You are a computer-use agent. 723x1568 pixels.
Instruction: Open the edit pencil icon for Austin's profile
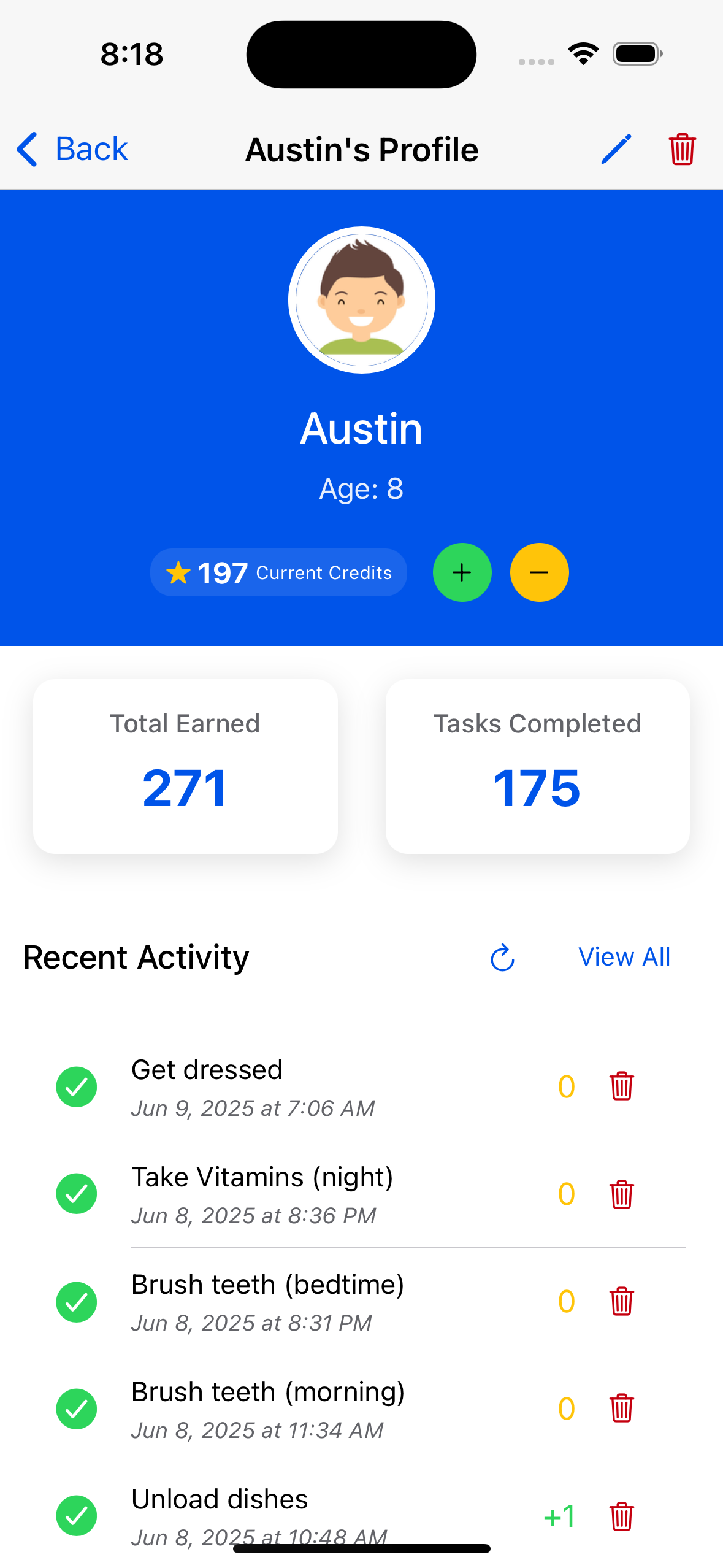(x=616, y=148)
